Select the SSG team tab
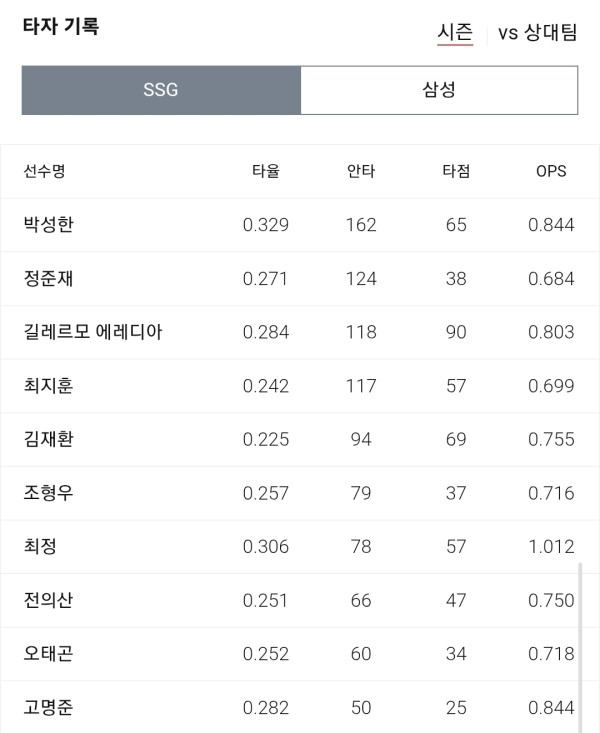 [x=161, y=90]
